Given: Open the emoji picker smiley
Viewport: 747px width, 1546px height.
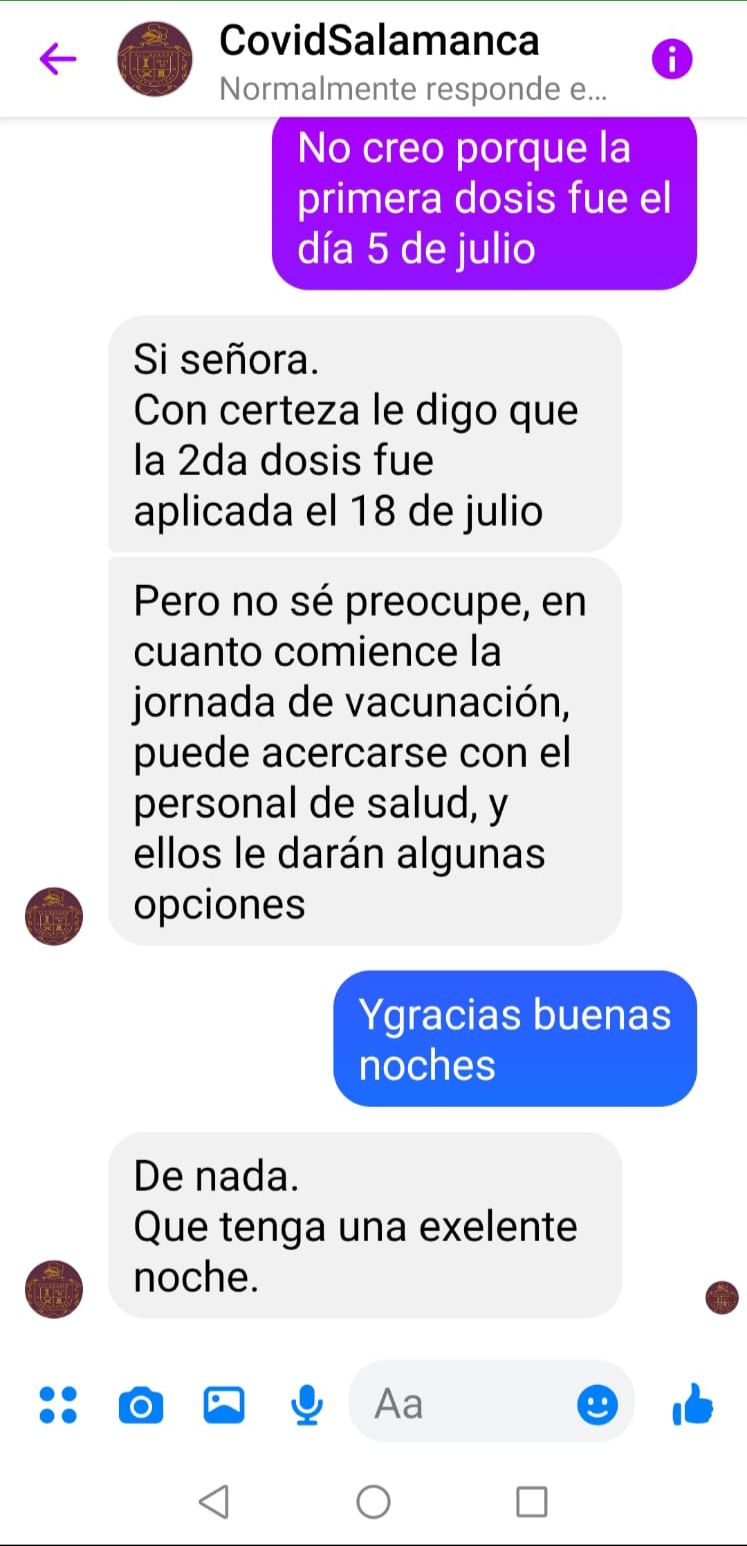Looking at the screenshot, I should tap(597, 1406).
